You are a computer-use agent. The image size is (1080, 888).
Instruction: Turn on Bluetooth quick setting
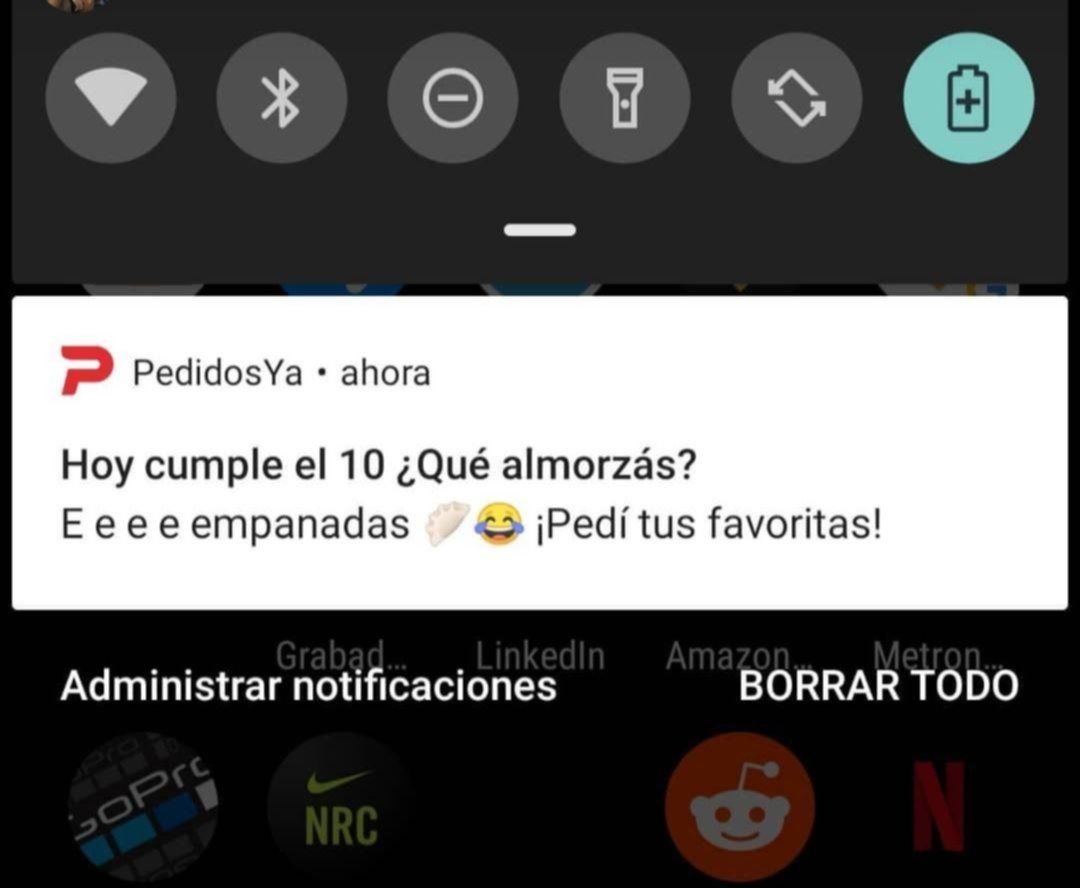[x=282, y=98]
